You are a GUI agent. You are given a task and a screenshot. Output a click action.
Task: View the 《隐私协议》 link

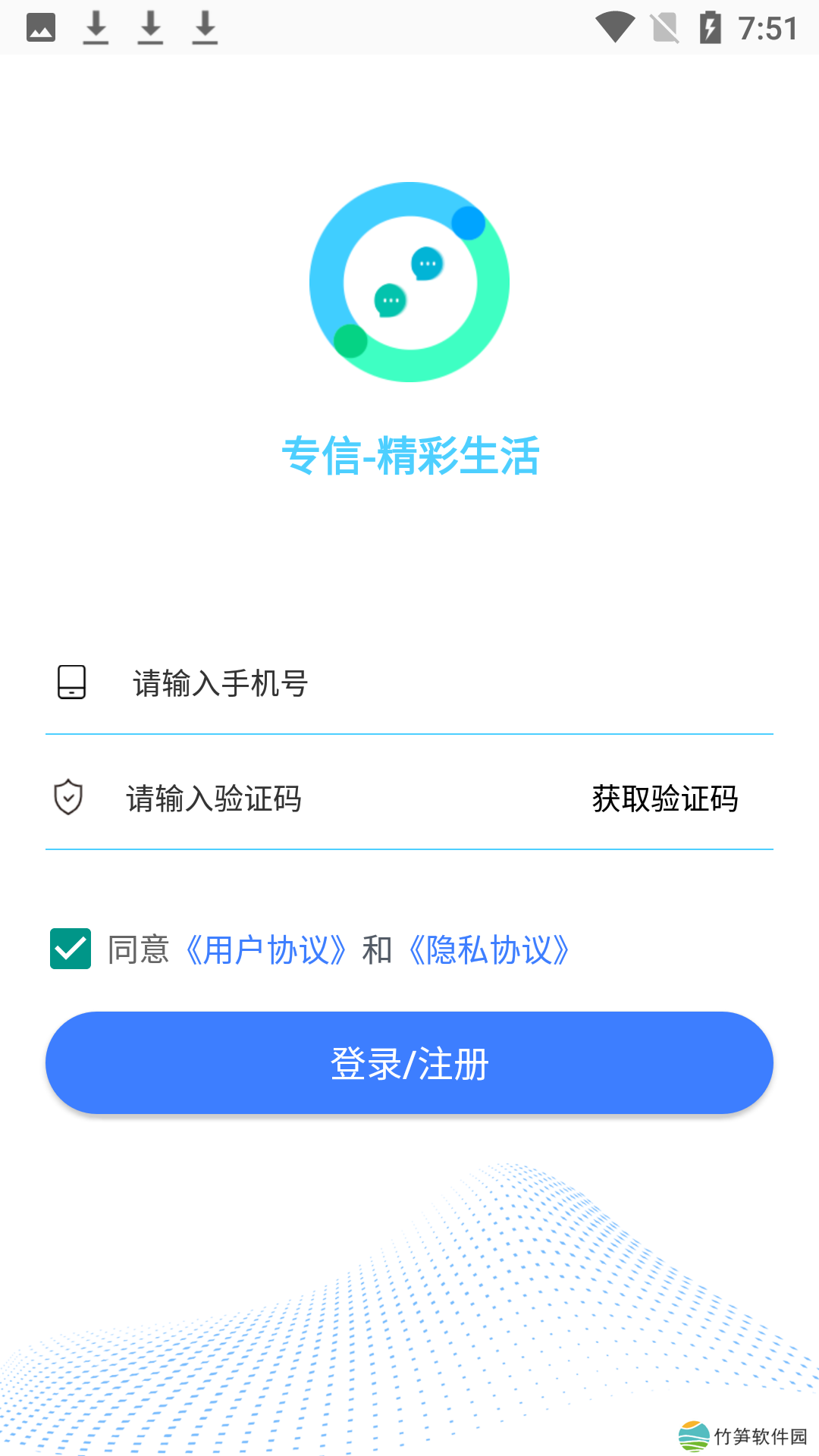tap(489, 950)
